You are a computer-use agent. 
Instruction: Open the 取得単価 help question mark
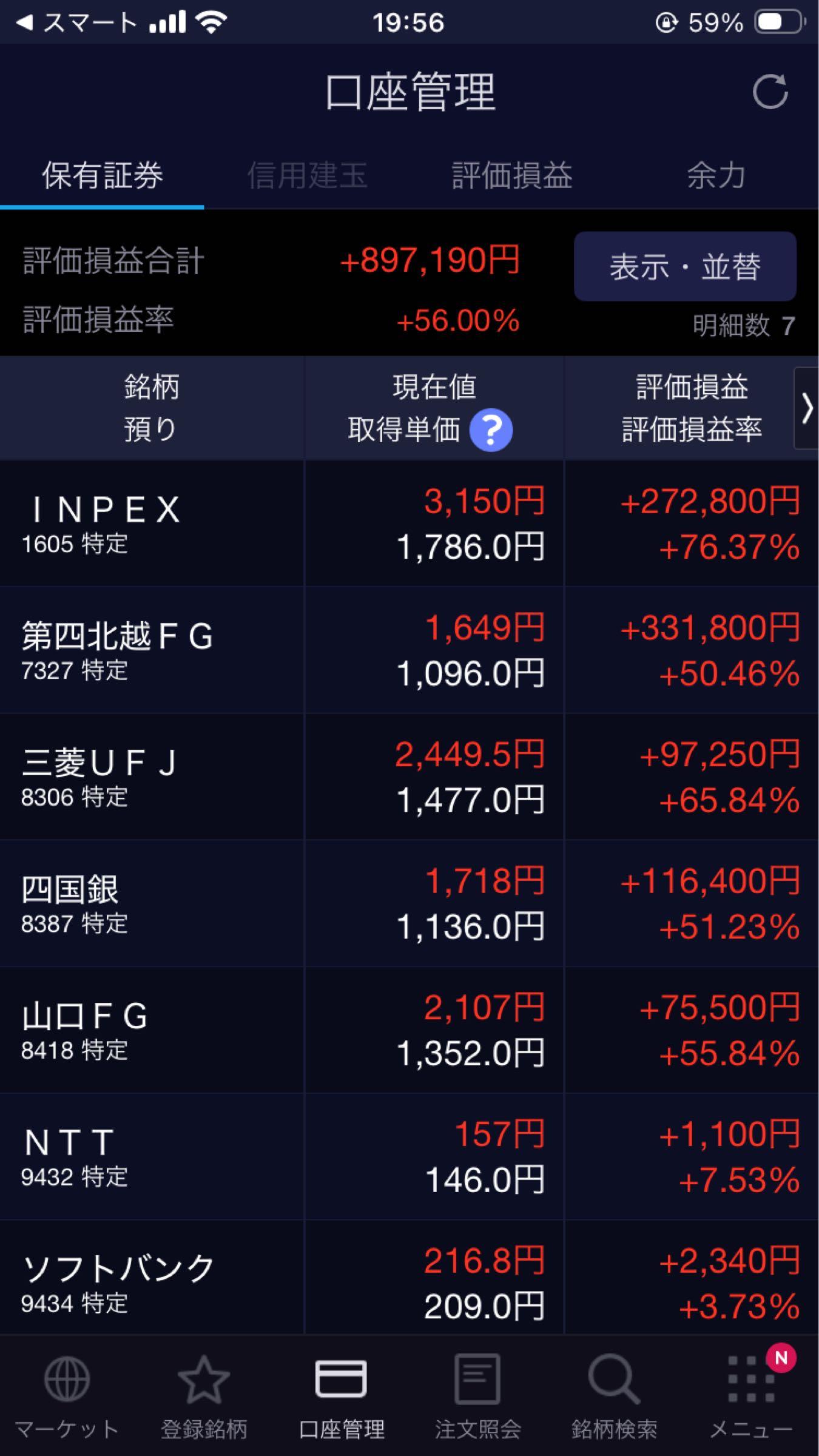pos(491,430)
